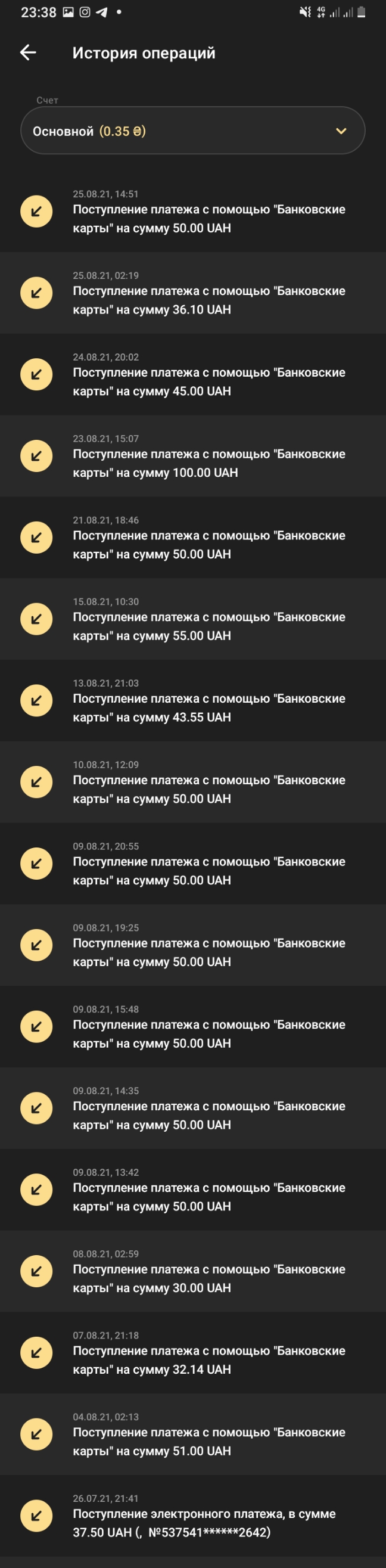Go back from История операций

(28, 53)
